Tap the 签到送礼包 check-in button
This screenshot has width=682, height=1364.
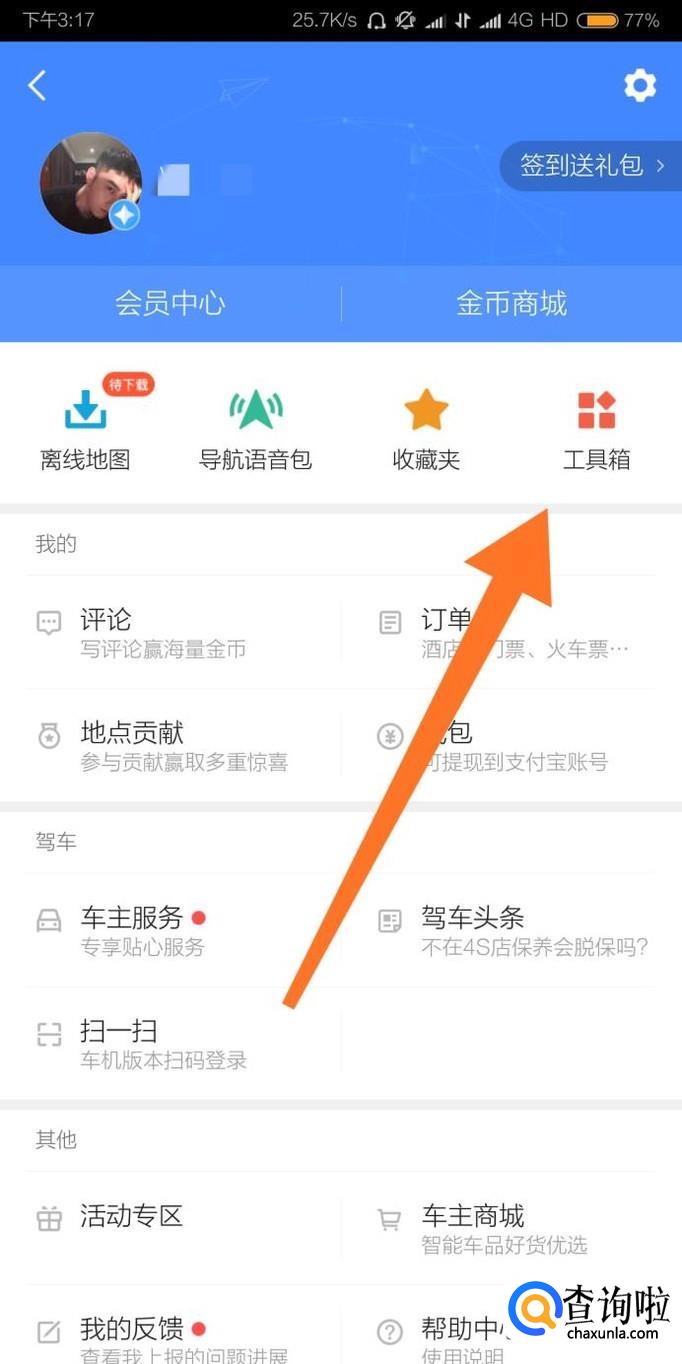tap(591, 166)
